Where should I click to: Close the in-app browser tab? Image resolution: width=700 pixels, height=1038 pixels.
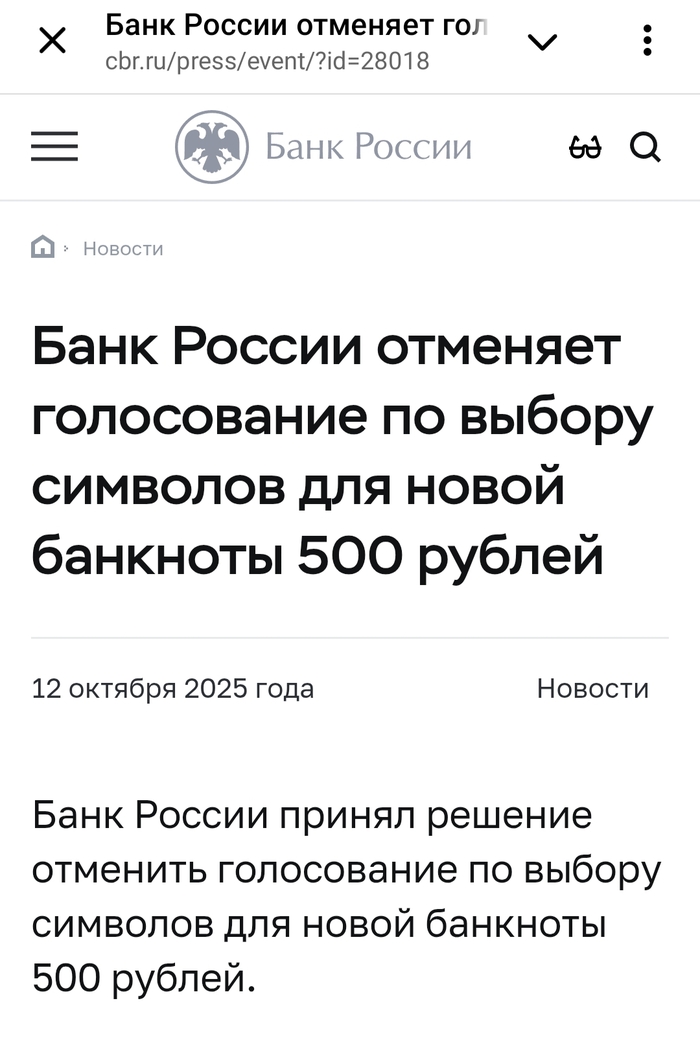tap(52, 41)
